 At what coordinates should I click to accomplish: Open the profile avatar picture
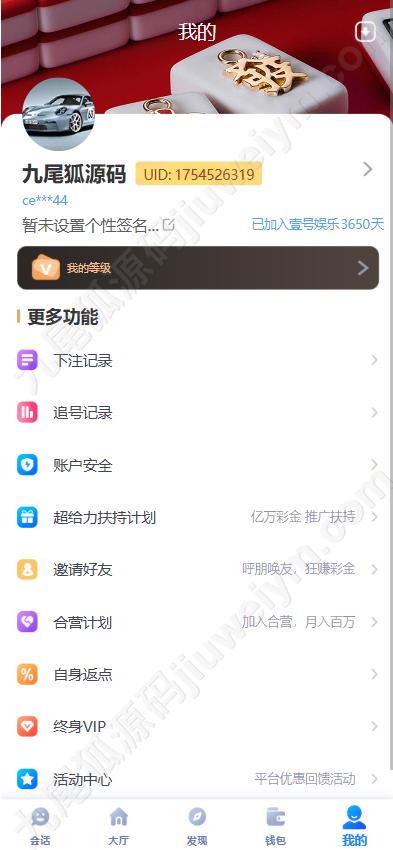point(58,114)
